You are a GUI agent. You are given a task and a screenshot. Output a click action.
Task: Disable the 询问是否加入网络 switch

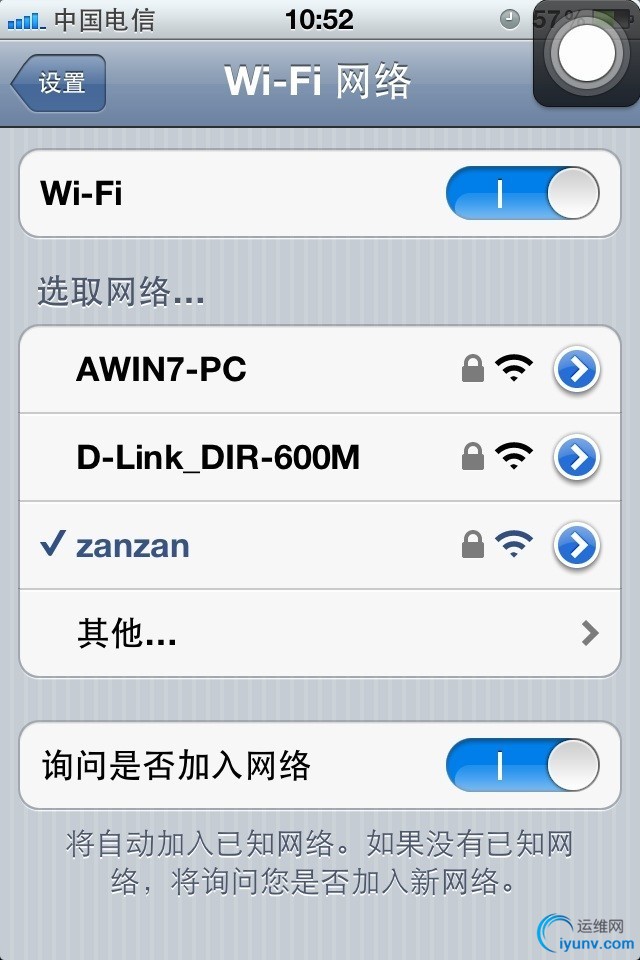pos(522,766)
